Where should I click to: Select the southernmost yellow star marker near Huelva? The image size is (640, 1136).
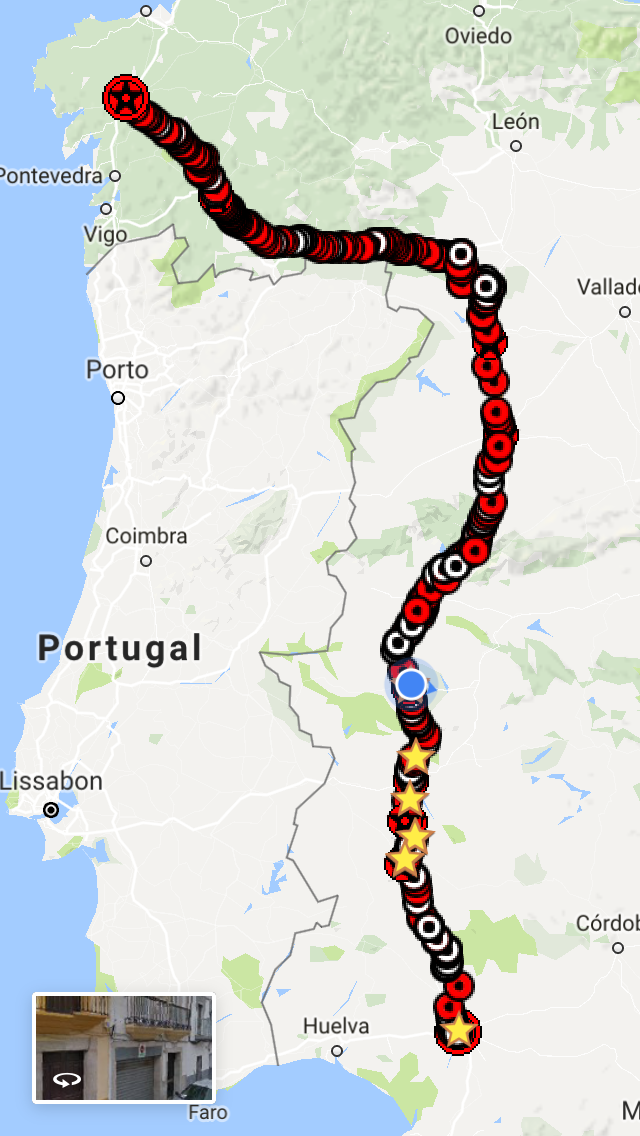[459, 1028]
